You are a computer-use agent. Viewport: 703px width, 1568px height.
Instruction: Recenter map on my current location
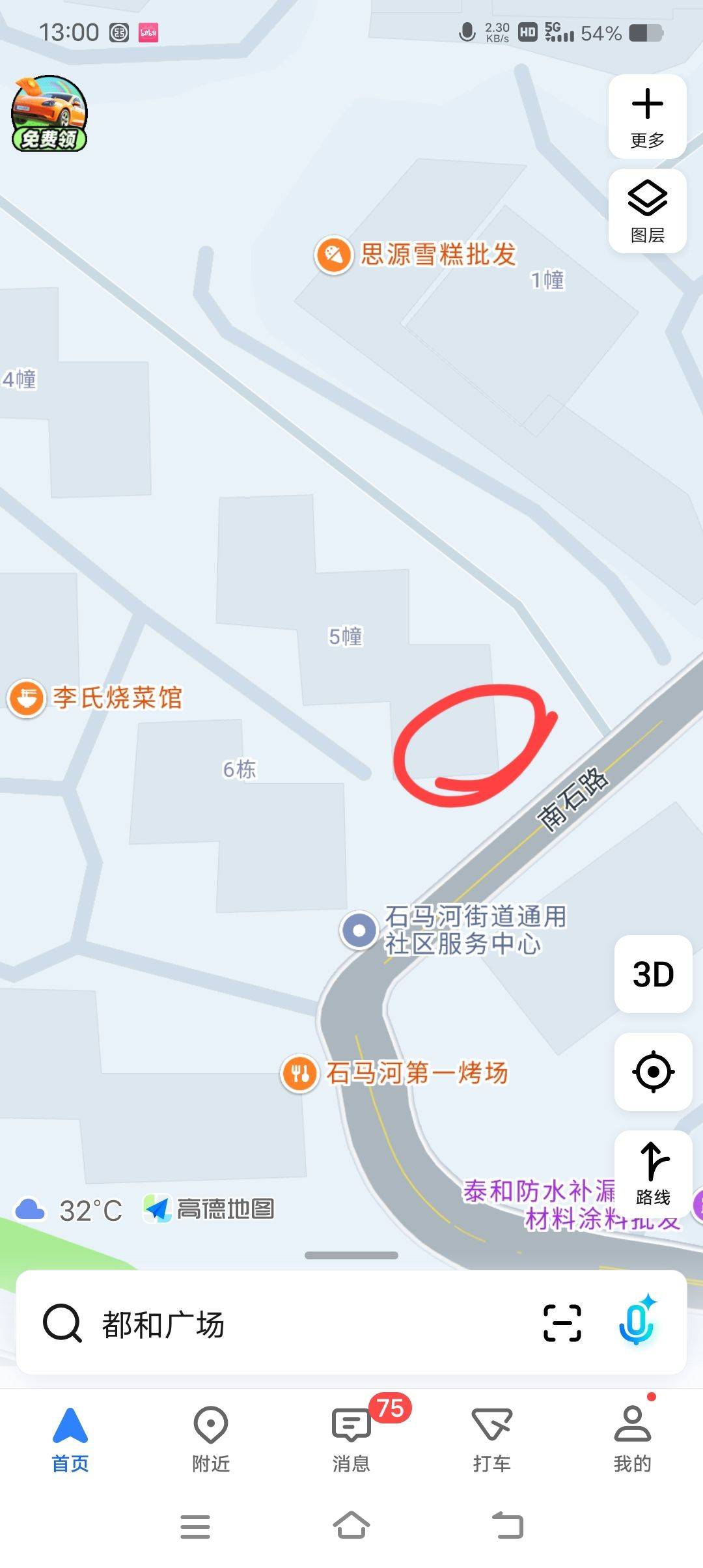(653, 1072)
